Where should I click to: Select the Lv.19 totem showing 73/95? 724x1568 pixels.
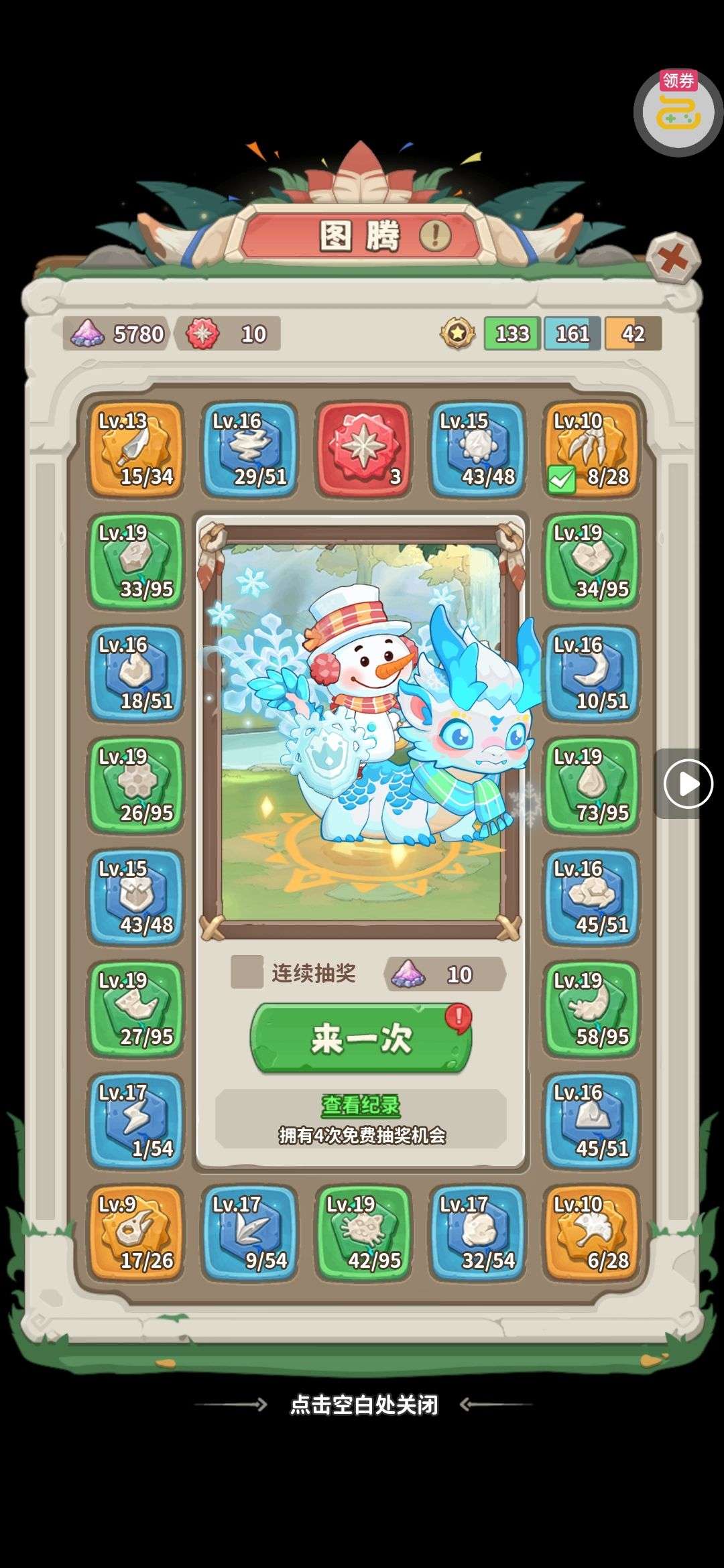click(x=591, y=785)
